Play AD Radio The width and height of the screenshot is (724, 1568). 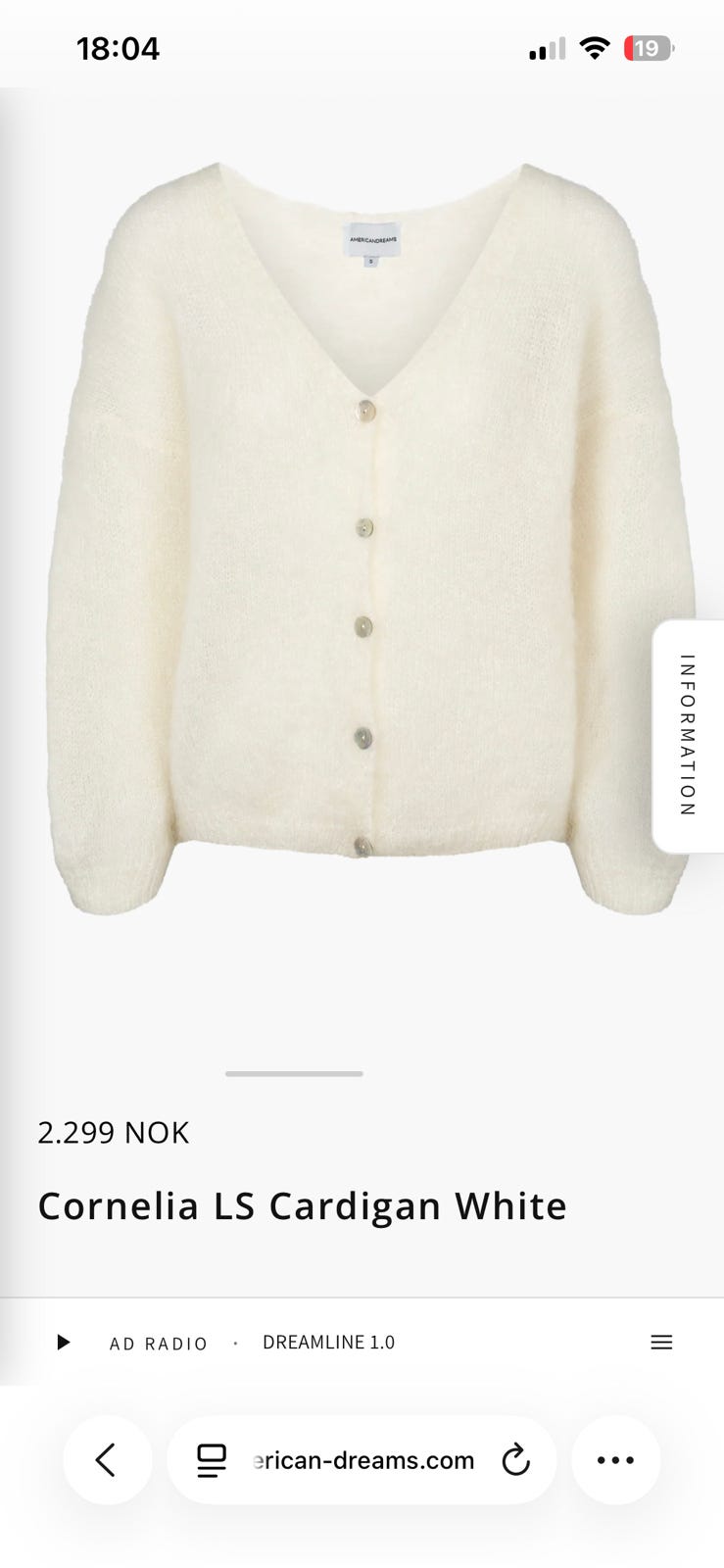(63, 1343)
